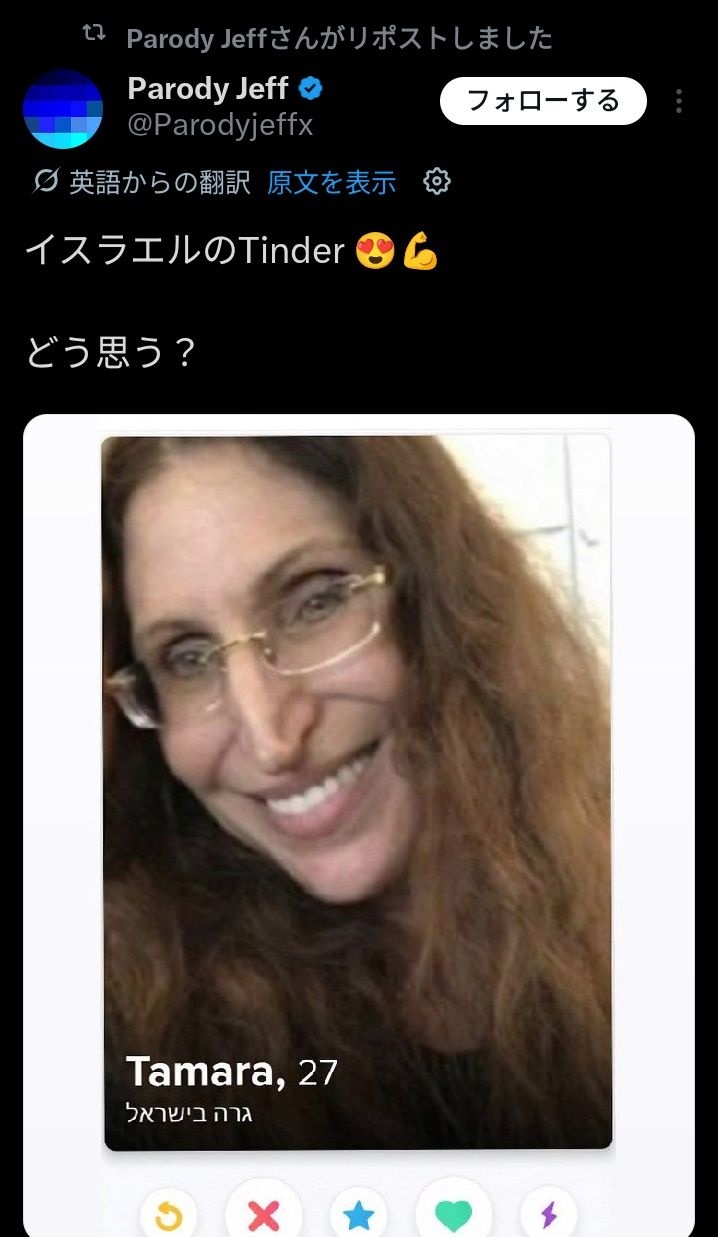
Task: Tap the フォローする follow button
Action: [x=543, y=101]
